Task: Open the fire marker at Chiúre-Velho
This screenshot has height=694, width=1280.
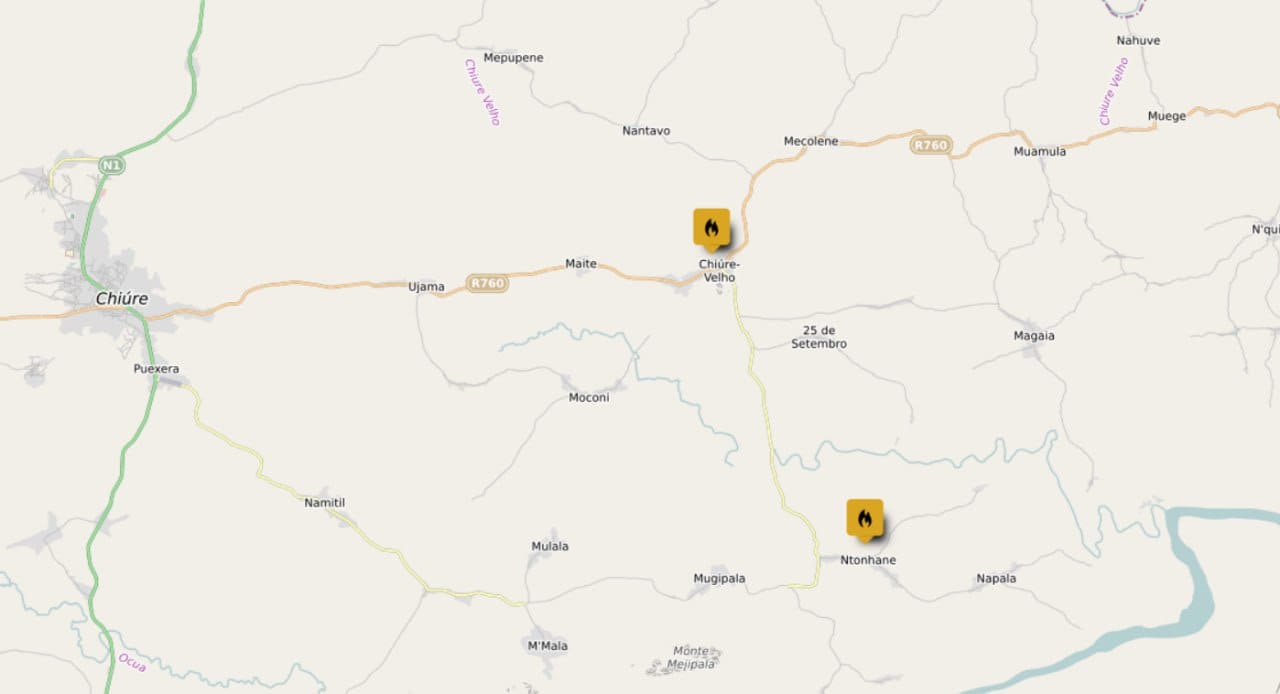Action: point(711,228)
